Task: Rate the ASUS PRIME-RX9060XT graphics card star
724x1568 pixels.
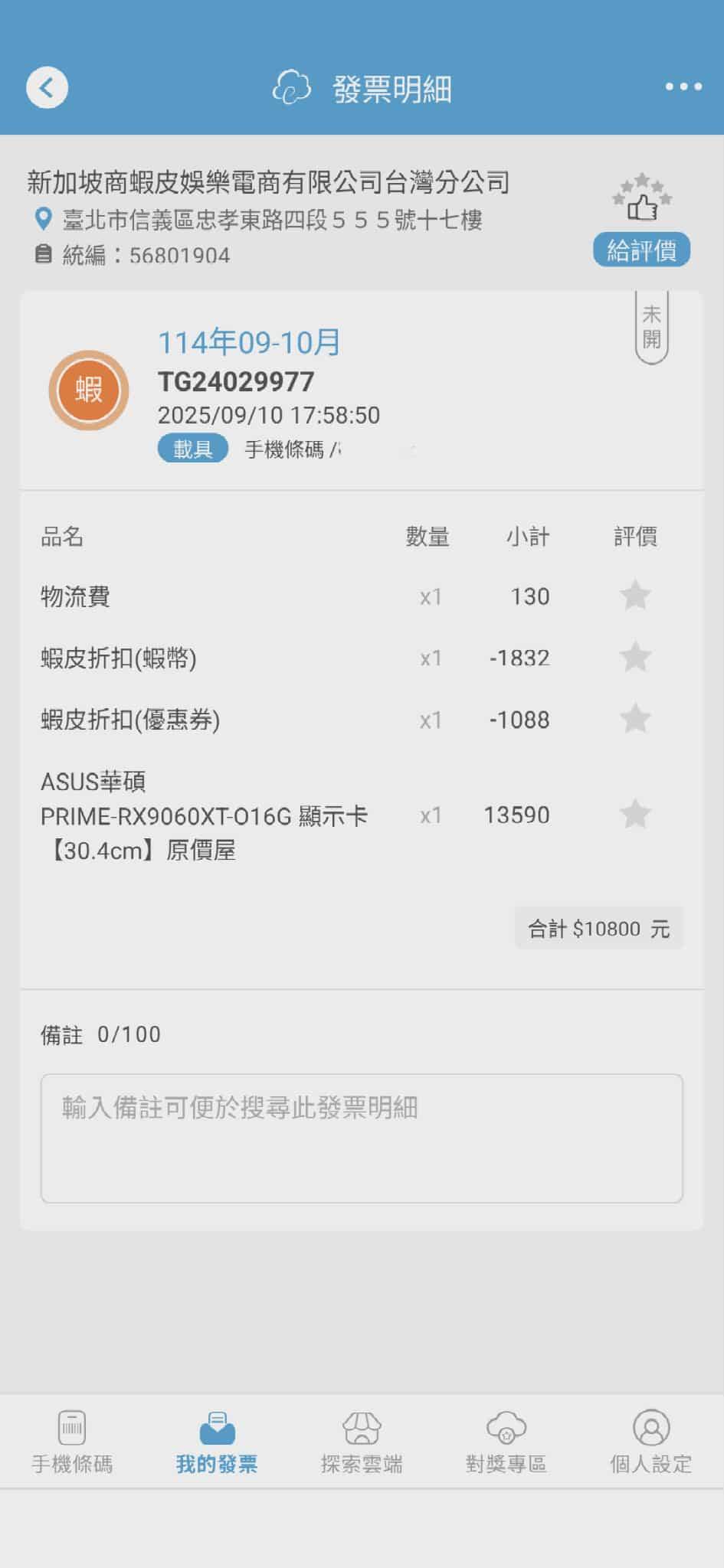Action: pyautogui.click(x=635, y=815)
